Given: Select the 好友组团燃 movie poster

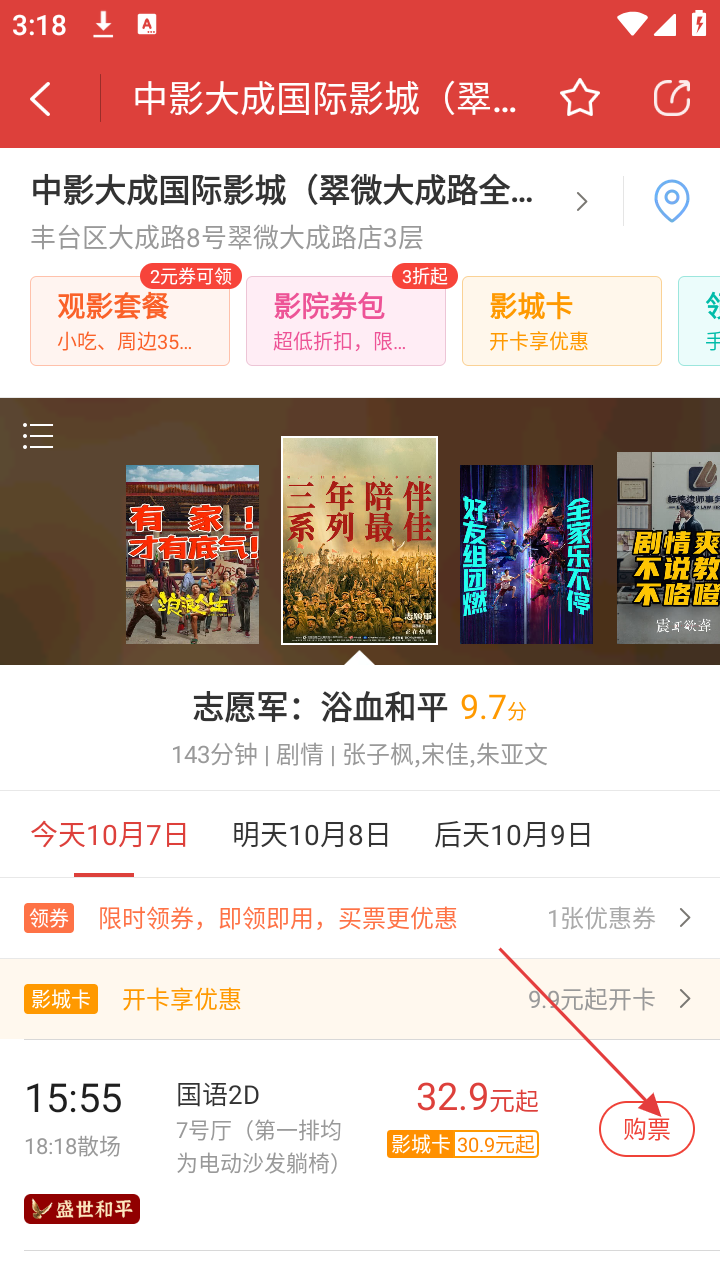Looking at the screenshot, I should 526,554.
